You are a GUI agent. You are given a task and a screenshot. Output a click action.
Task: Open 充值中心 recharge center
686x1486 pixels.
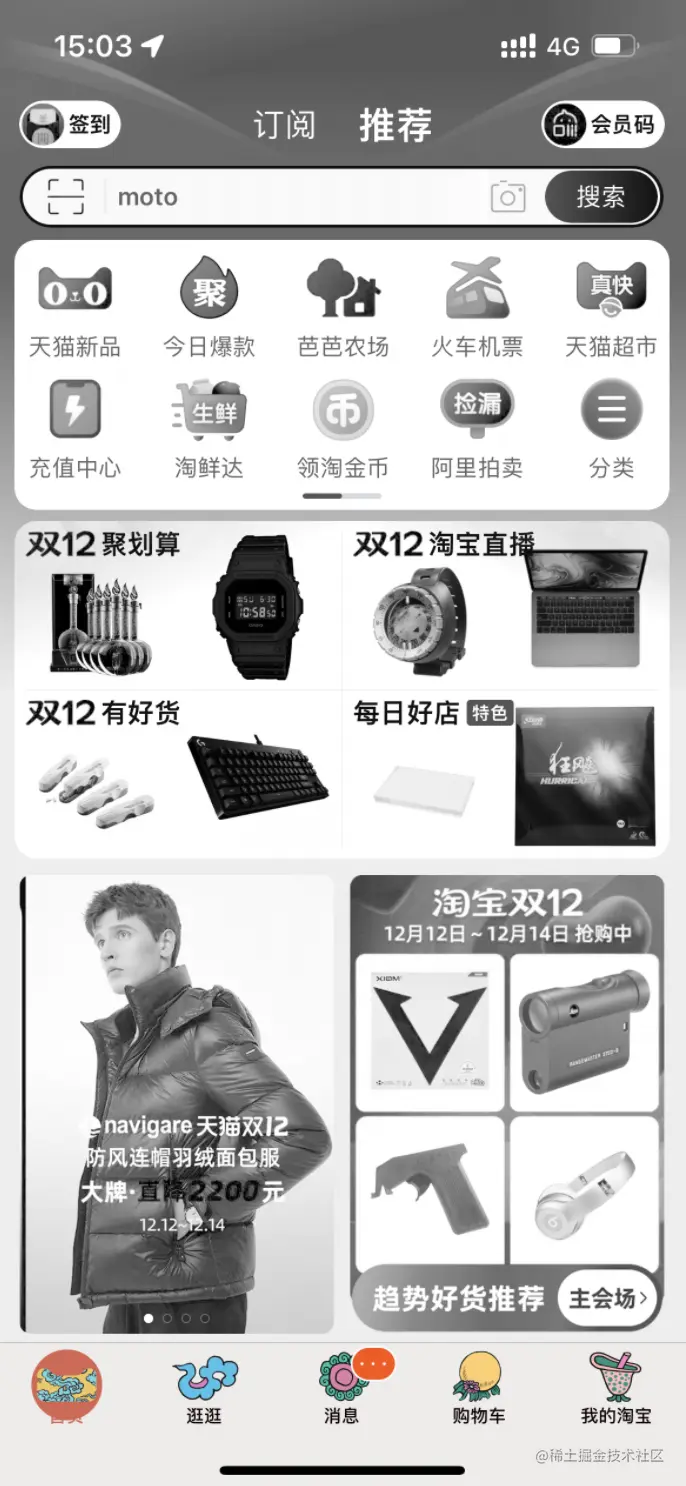pyautogui.click(x=75, y=428)
